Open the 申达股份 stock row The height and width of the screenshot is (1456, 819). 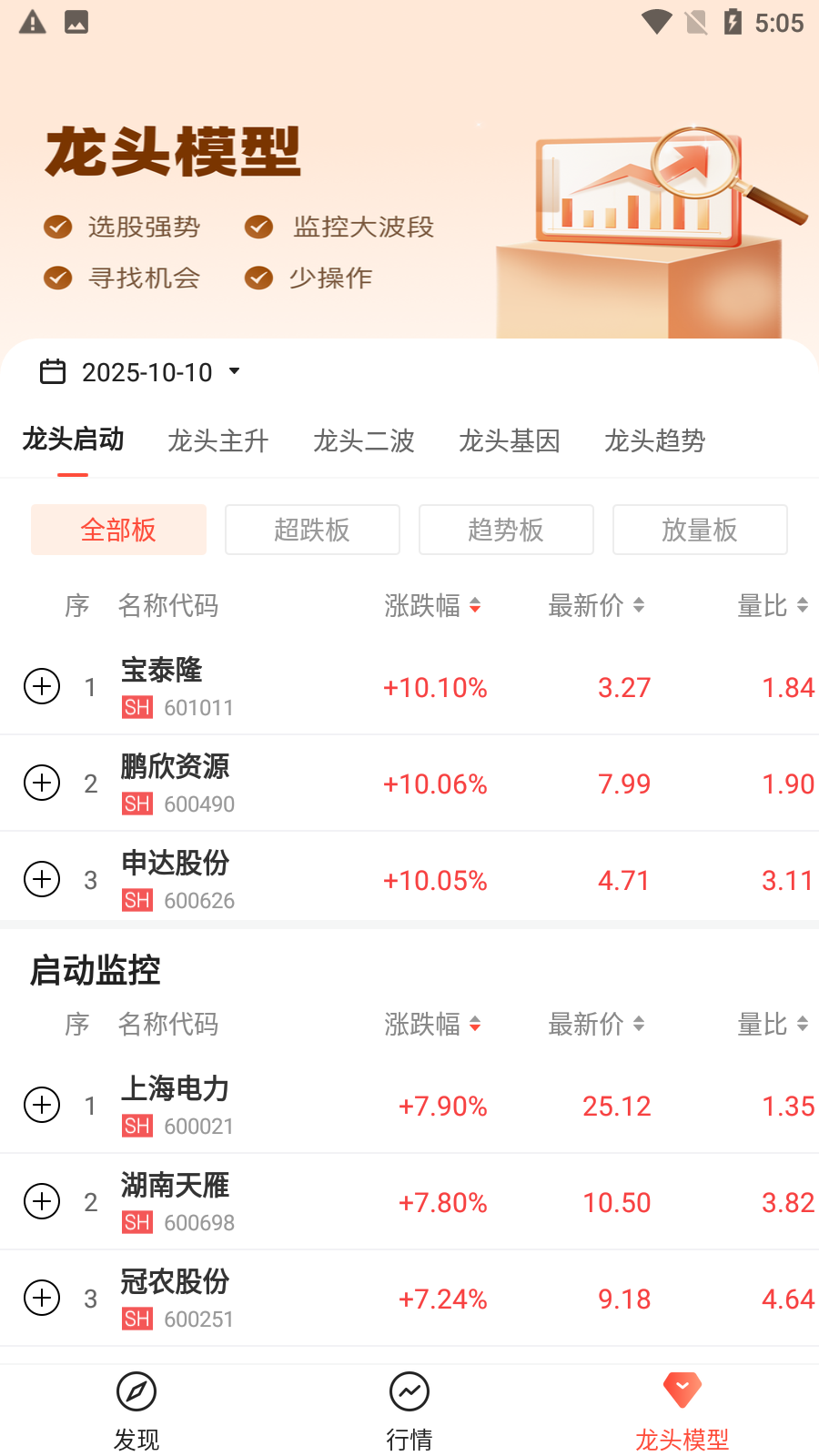coord(409,879)
